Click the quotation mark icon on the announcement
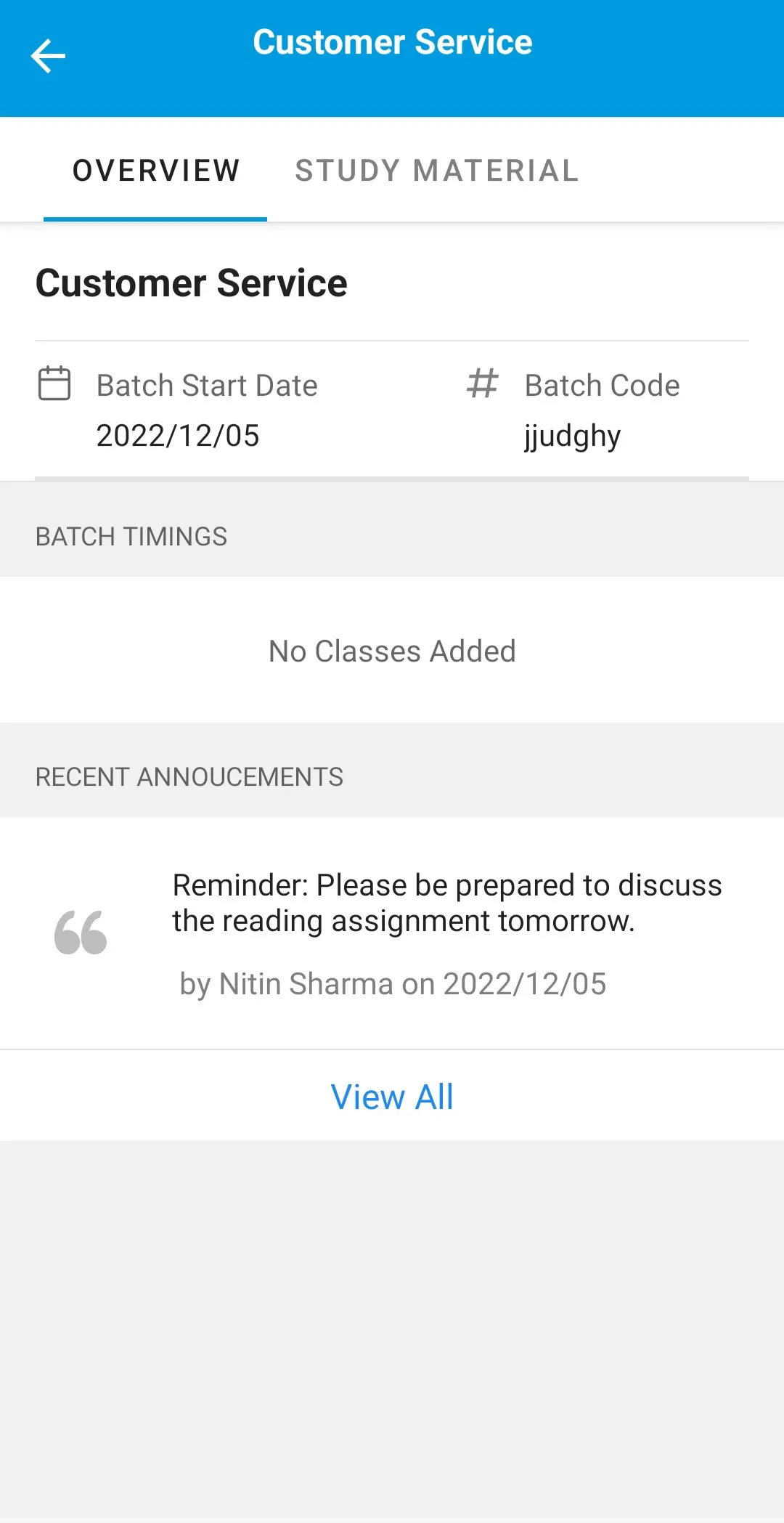 (81, 932)
